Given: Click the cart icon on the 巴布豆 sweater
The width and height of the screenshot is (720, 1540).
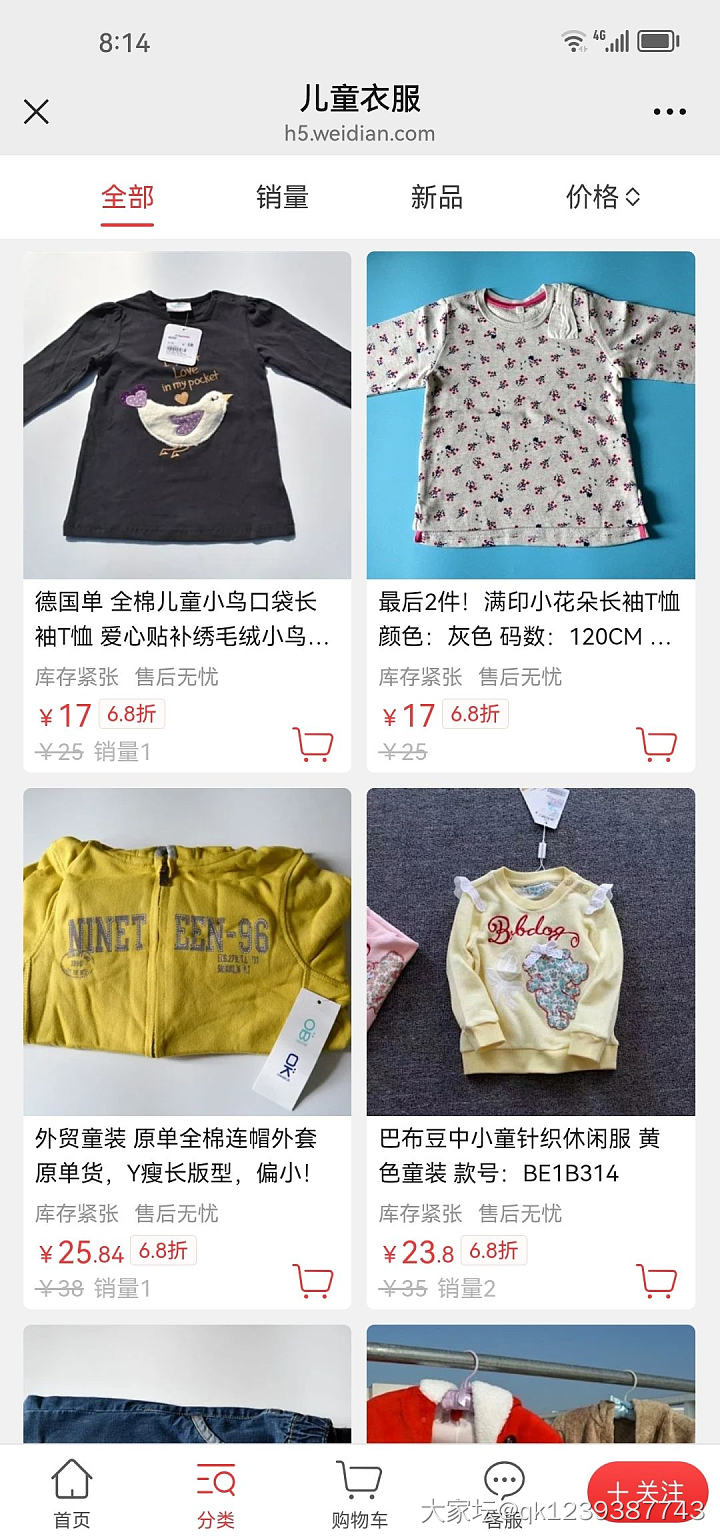Looking at the screenshot, I should (x=656, y=1279).
